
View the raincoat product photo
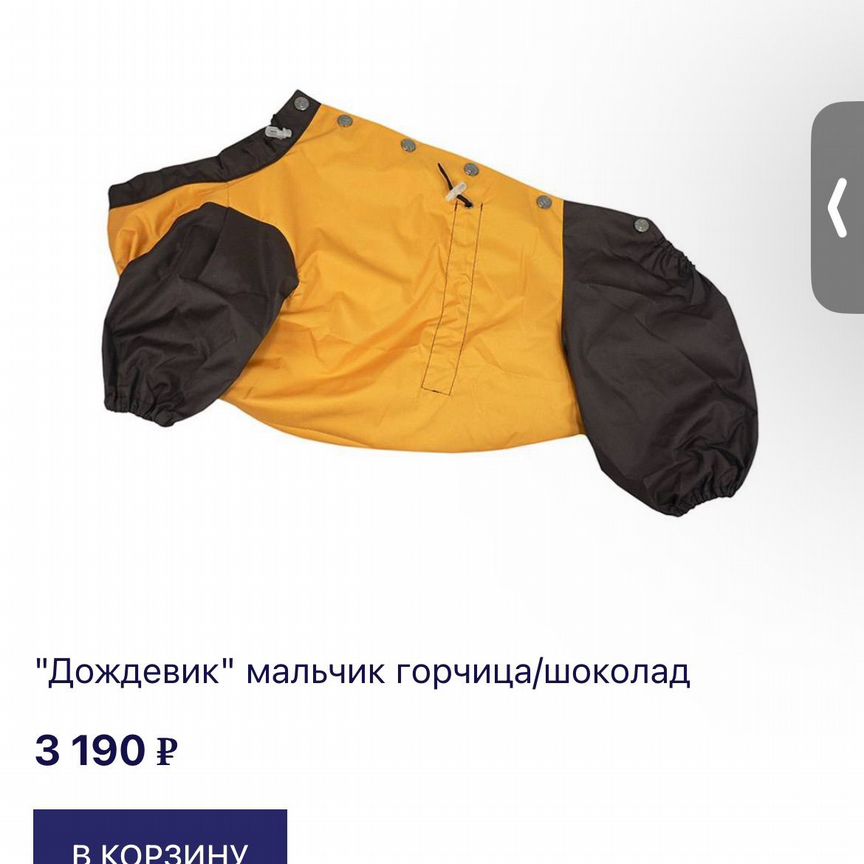tap(430, 300)
